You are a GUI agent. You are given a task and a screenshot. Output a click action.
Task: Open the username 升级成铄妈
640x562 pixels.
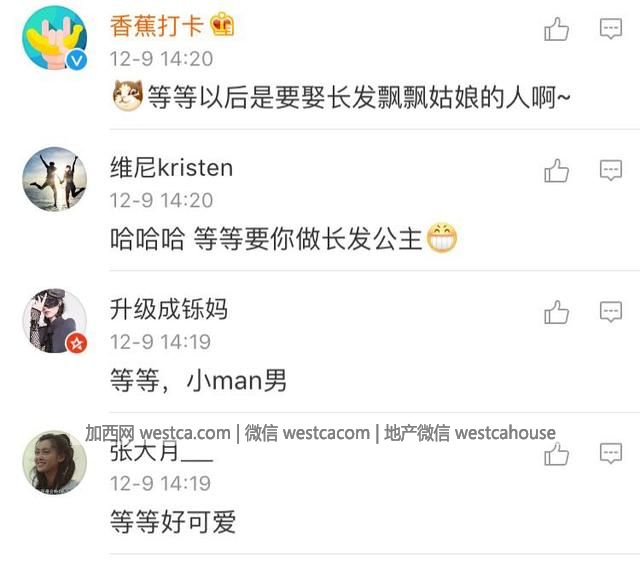(169, 309)
